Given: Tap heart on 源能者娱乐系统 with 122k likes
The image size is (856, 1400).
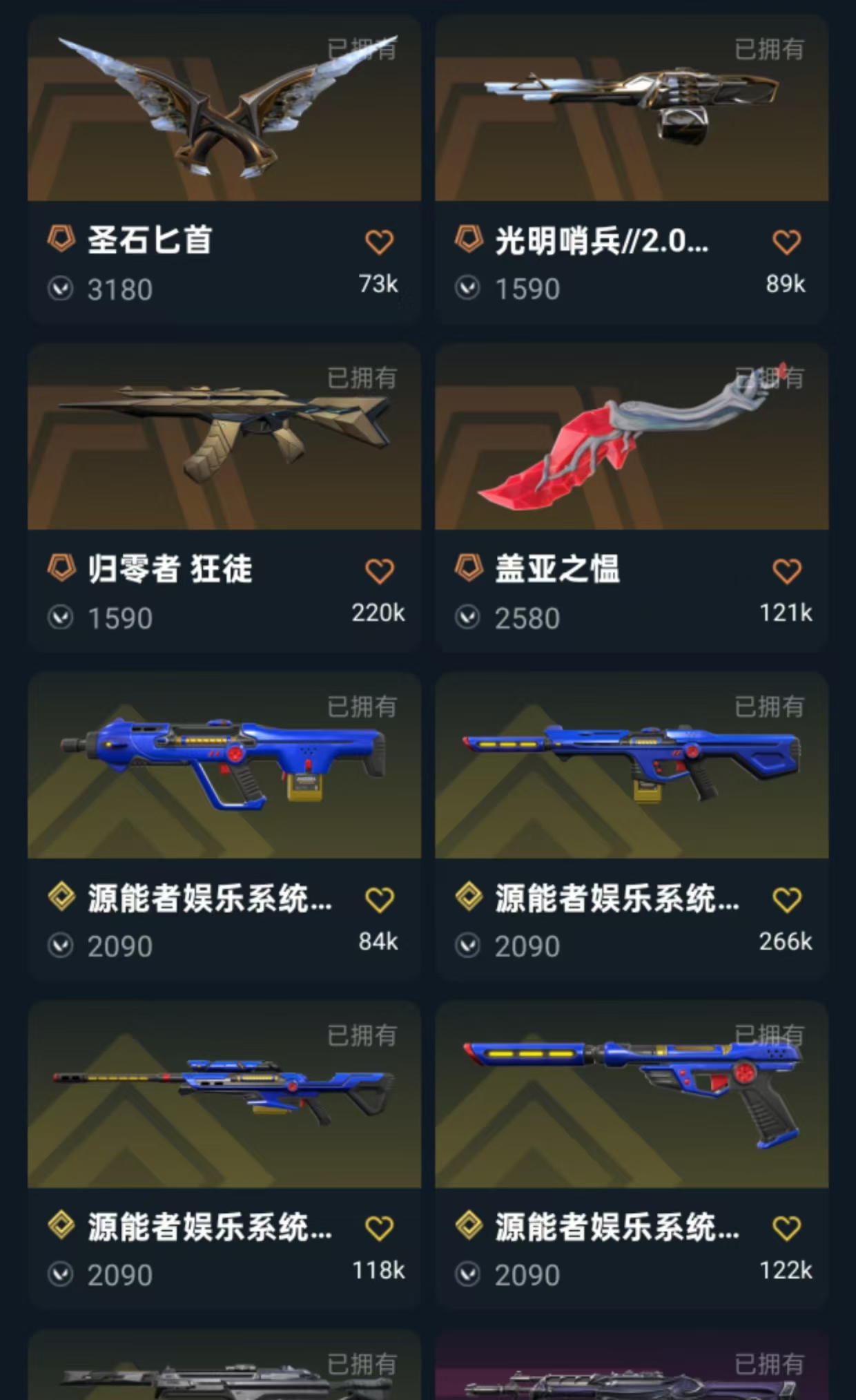Looking at the screenshot, I should 786,1228.
